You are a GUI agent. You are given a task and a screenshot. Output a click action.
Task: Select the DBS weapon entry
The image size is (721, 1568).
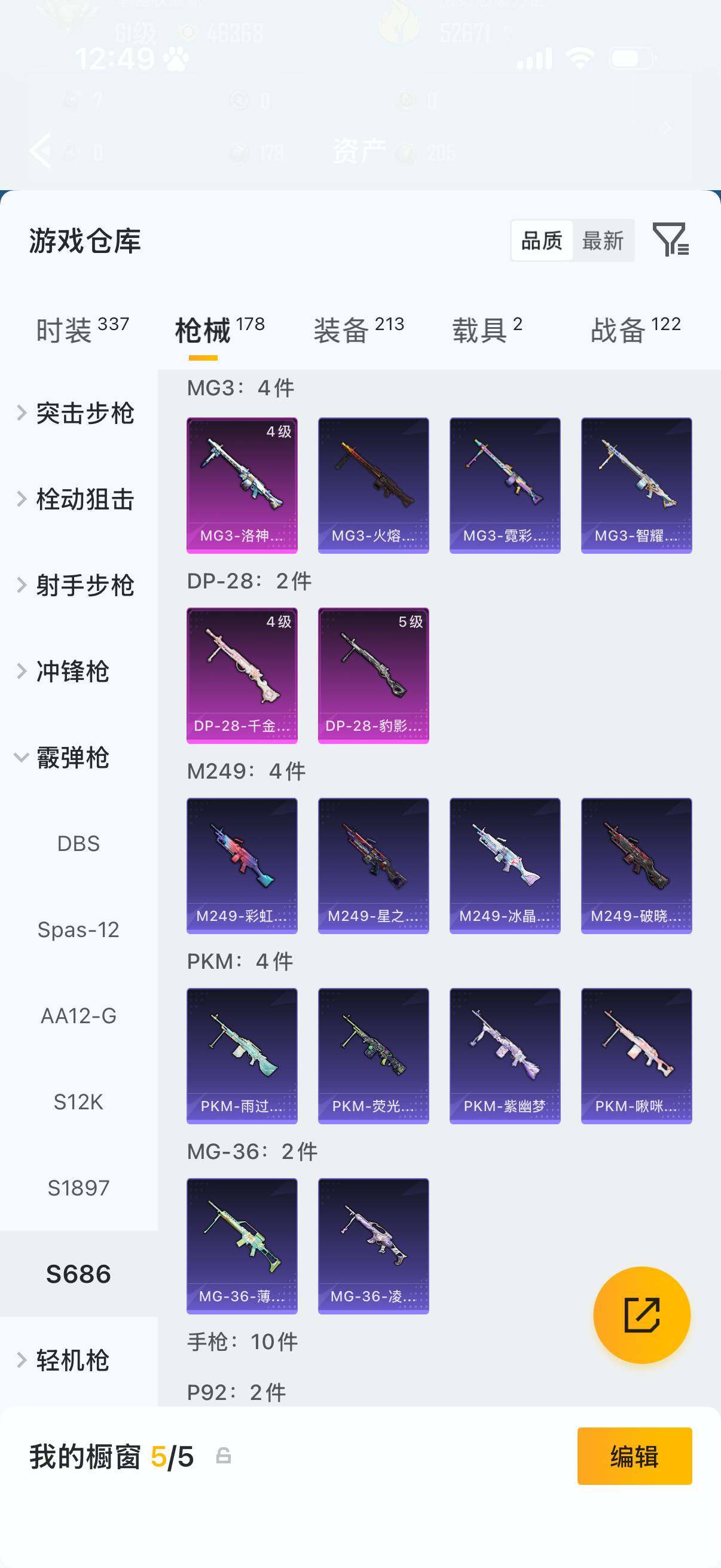[x=78, y=844]
